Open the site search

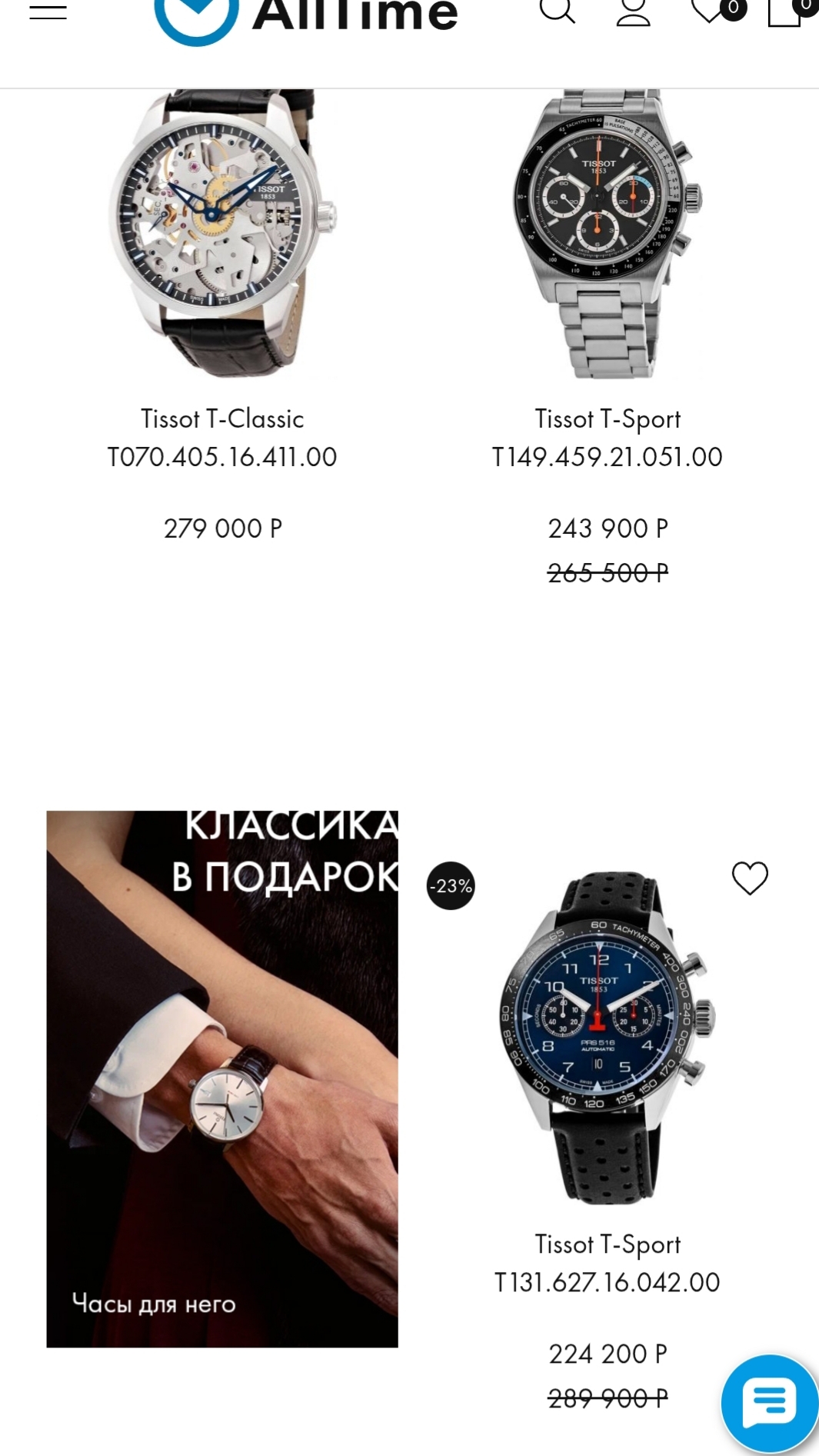557,11
